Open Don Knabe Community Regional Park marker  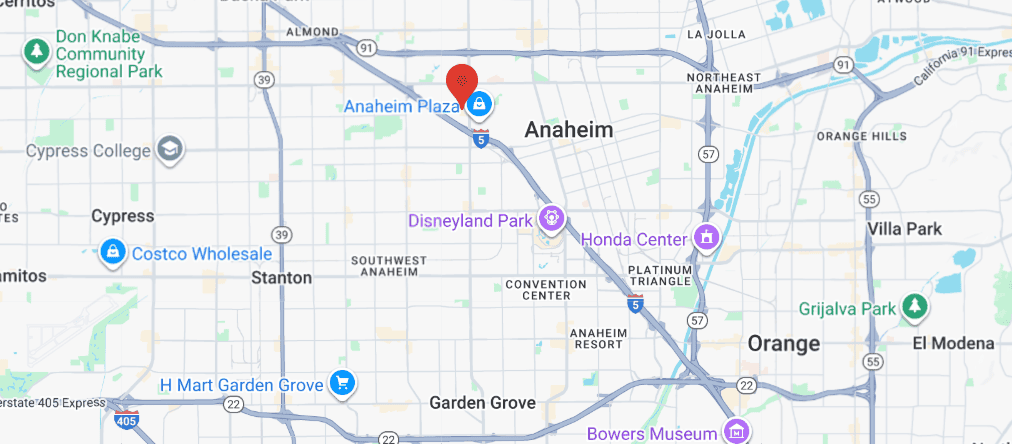tap(37, 51)
